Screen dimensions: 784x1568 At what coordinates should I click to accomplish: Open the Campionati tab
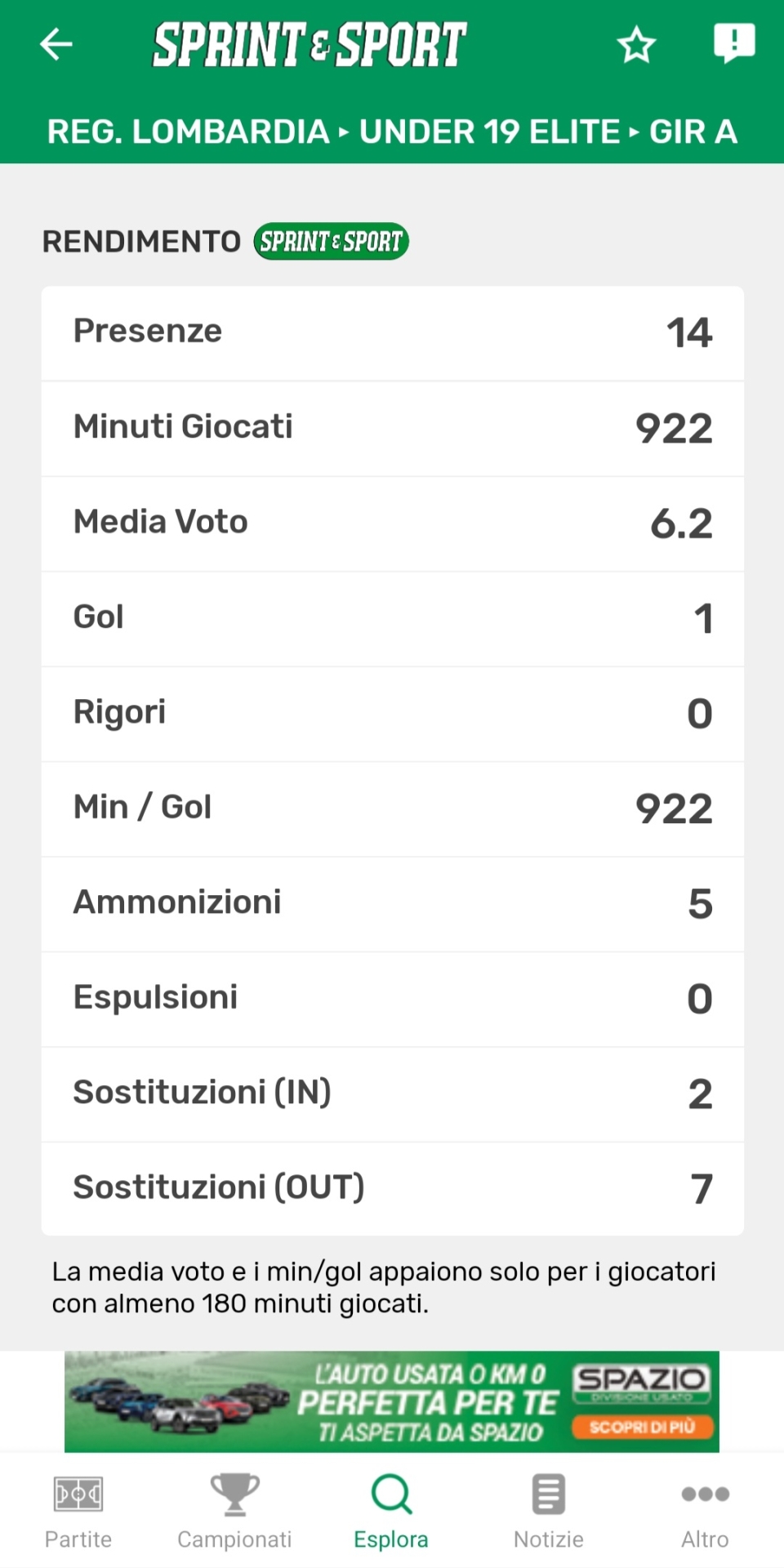[234, 1512]
